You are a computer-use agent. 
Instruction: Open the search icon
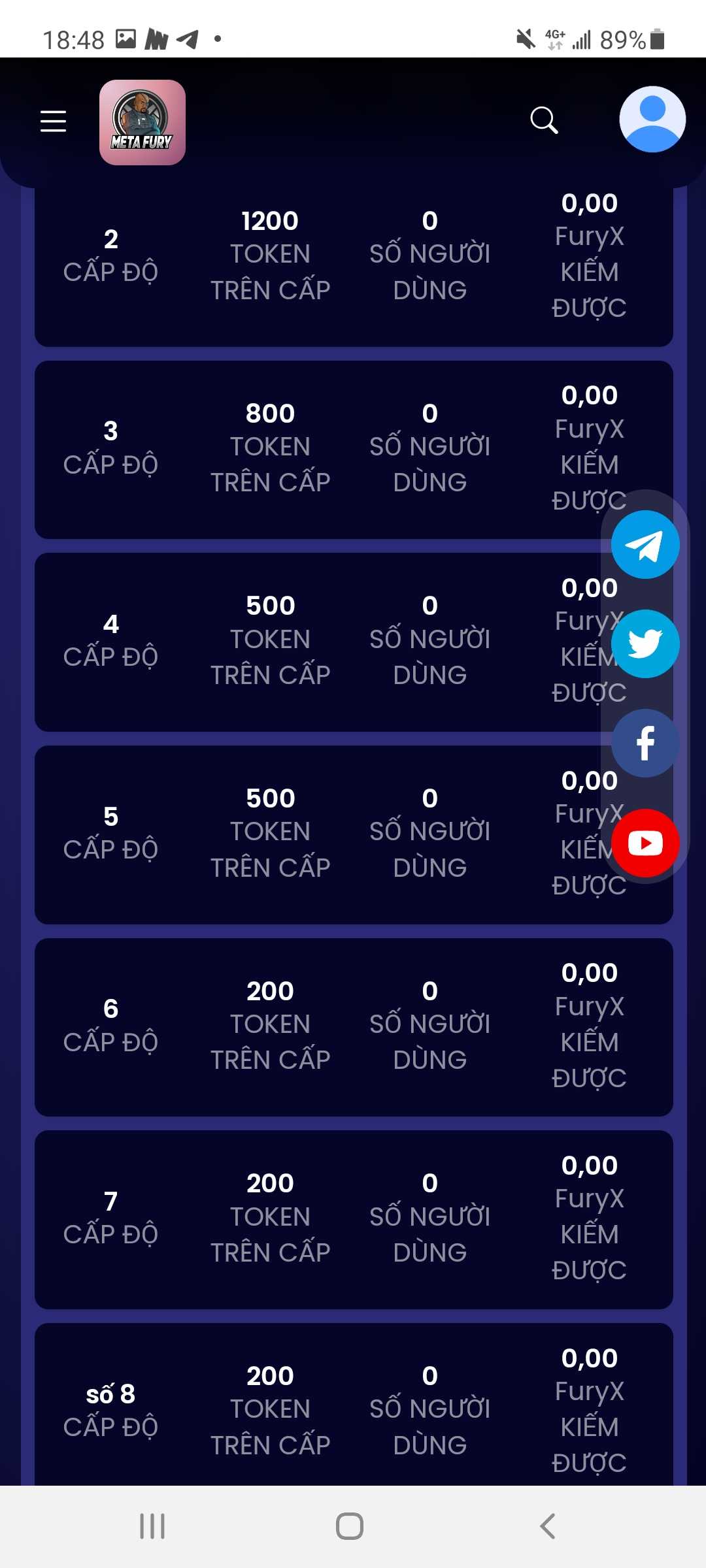pos(544,120)
